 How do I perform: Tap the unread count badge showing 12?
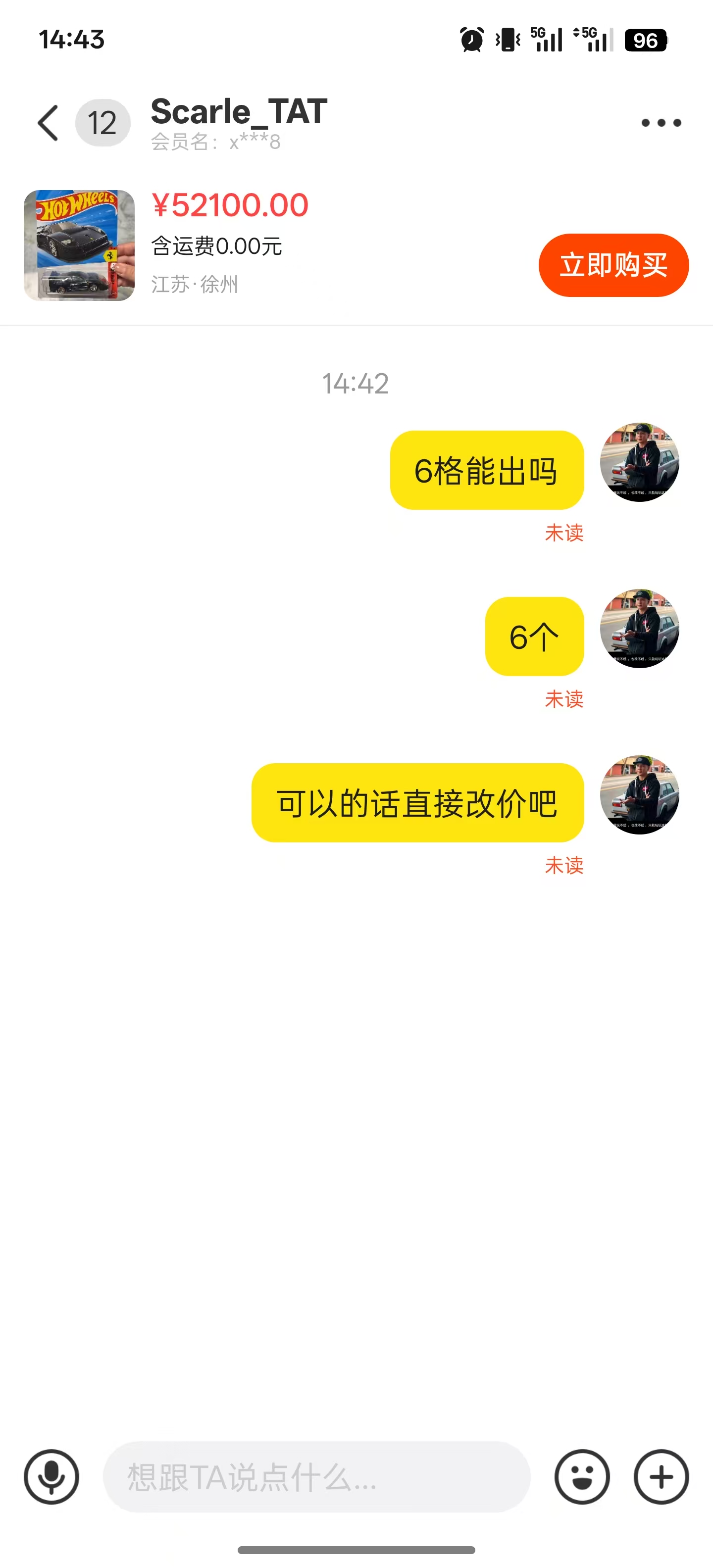(x=103, y=122)
